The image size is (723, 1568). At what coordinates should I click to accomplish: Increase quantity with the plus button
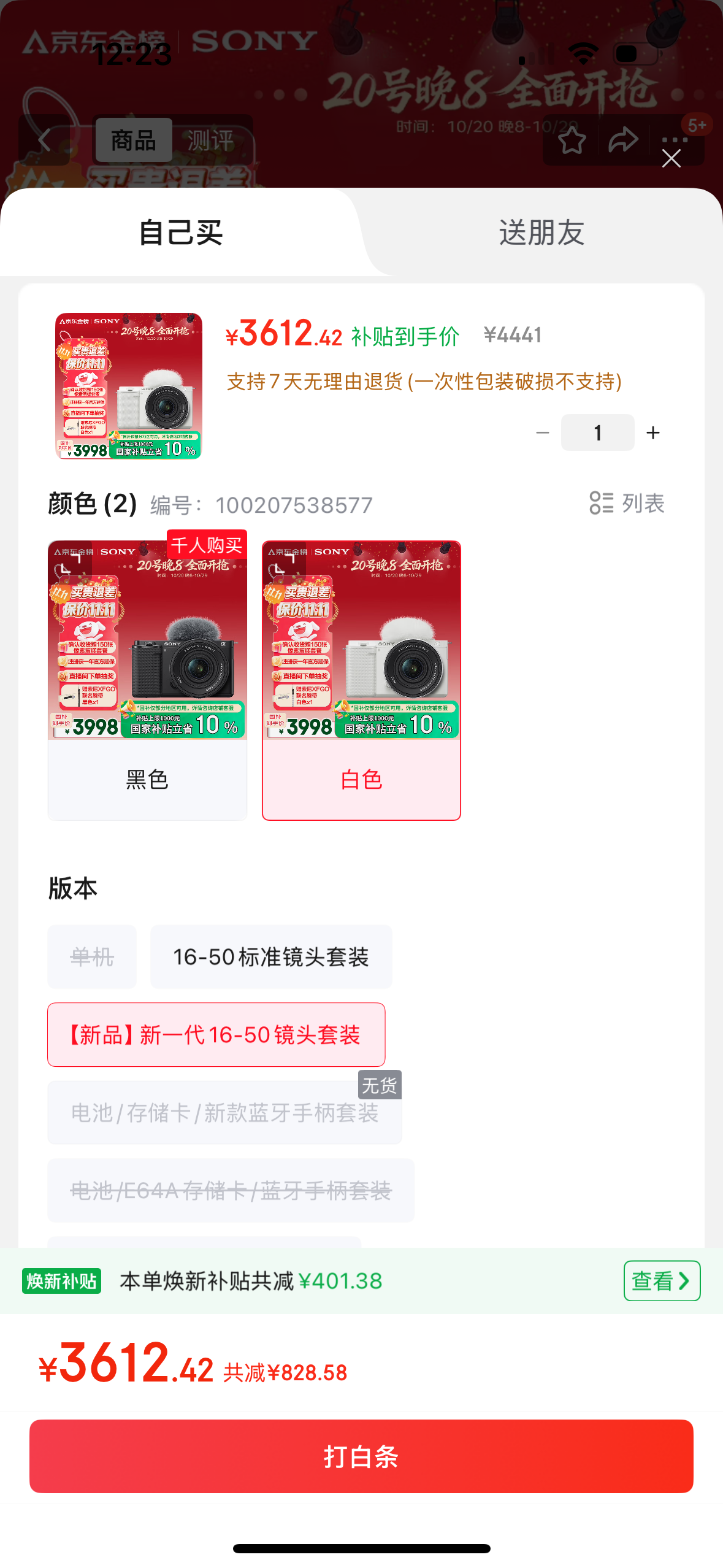[653, 433]
